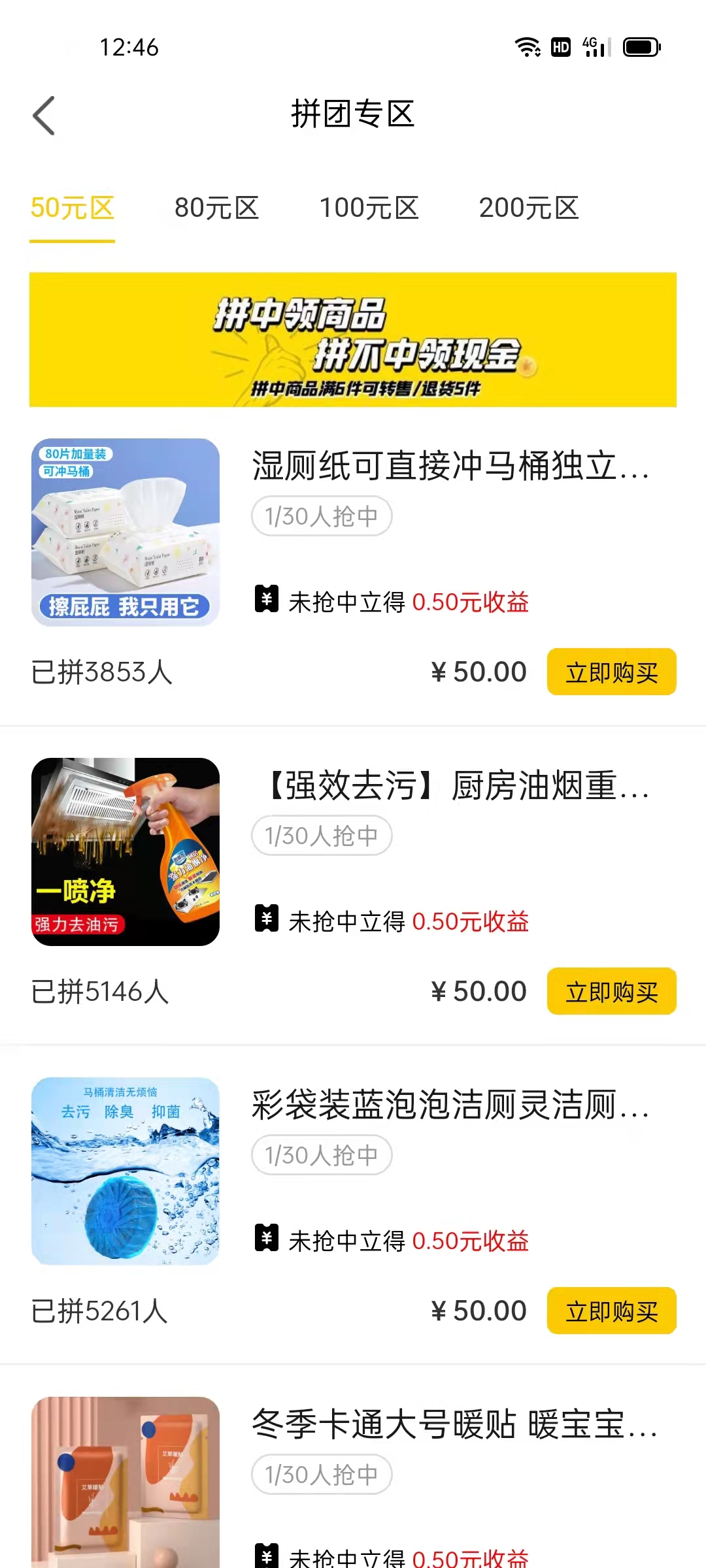The height and width of the screenshot is (1568, 706).
Task: Tap the 拼中领商品 yellow banner
Action: click(353, 340)
